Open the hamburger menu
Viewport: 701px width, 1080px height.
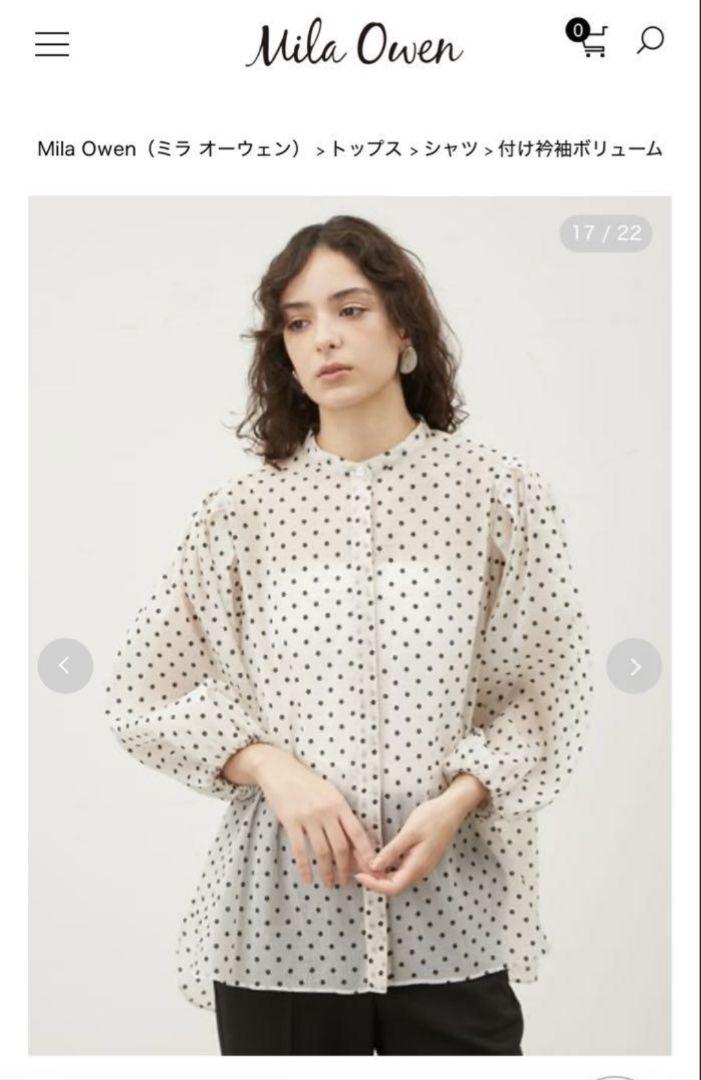coord(52,44)
